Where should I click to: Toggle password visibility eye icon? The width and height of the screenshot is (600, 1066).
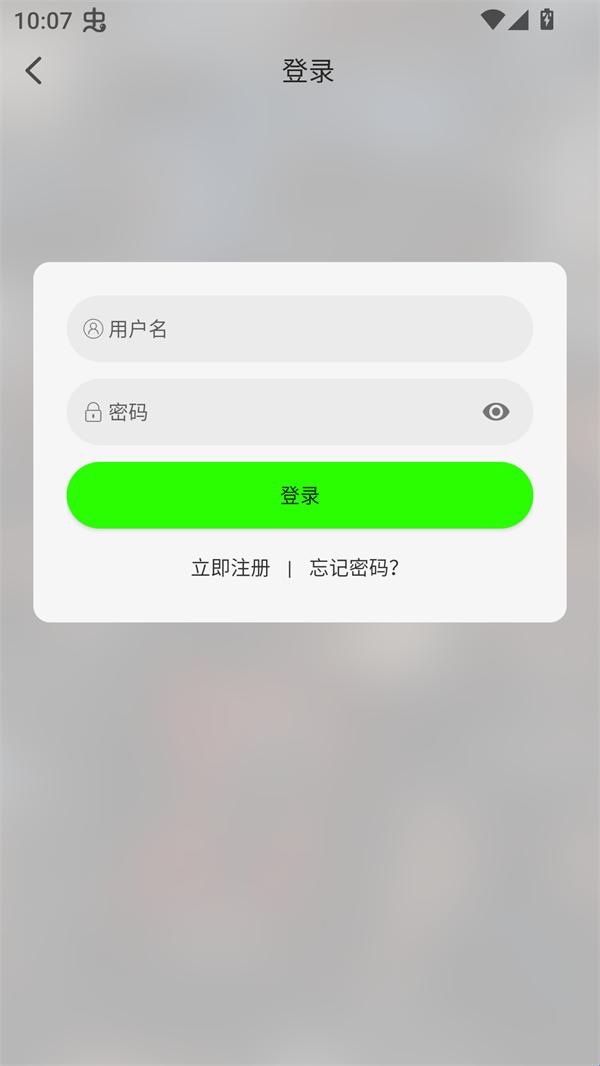coord(496,412)
